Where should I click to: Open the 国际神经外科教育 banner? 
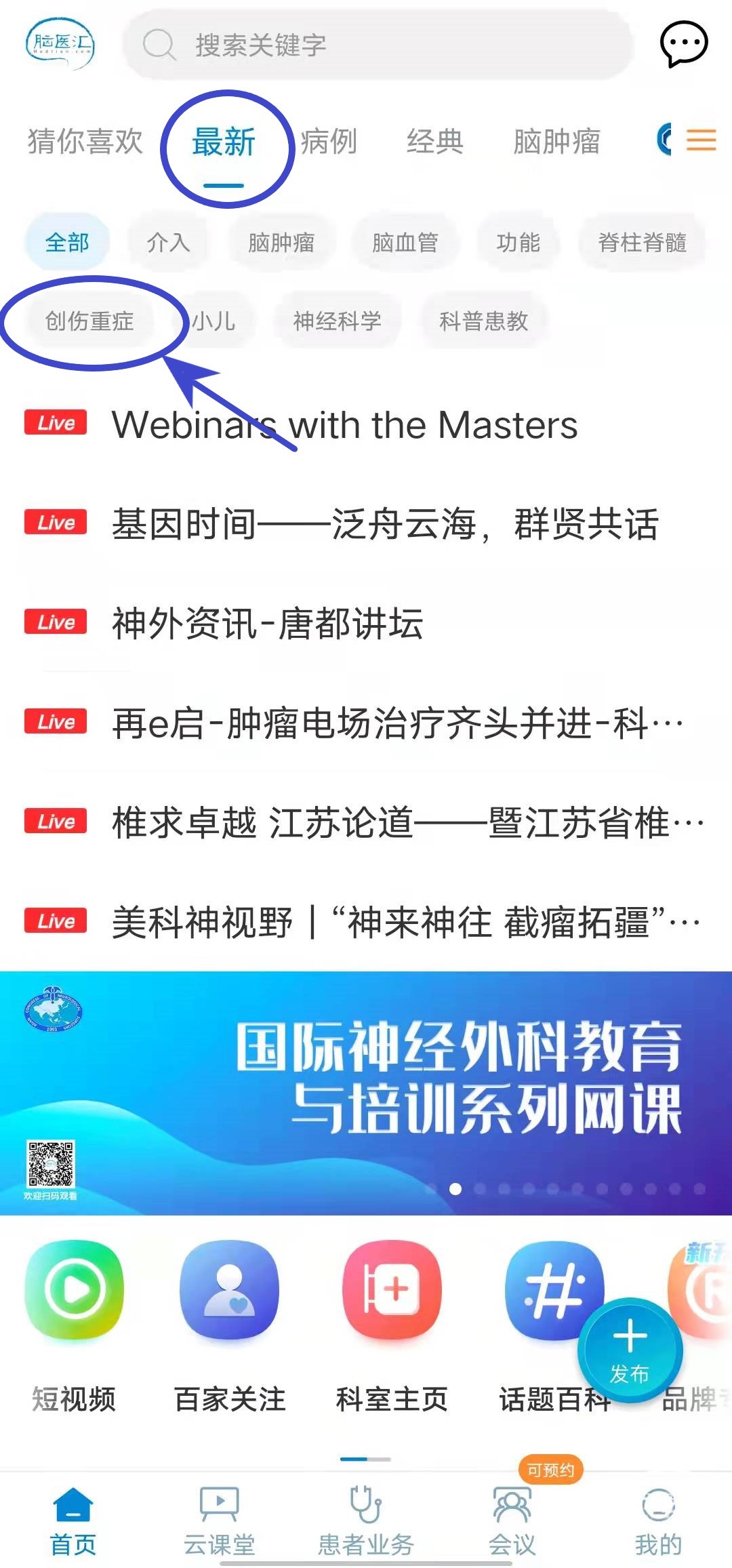[x=366, y=1092]
